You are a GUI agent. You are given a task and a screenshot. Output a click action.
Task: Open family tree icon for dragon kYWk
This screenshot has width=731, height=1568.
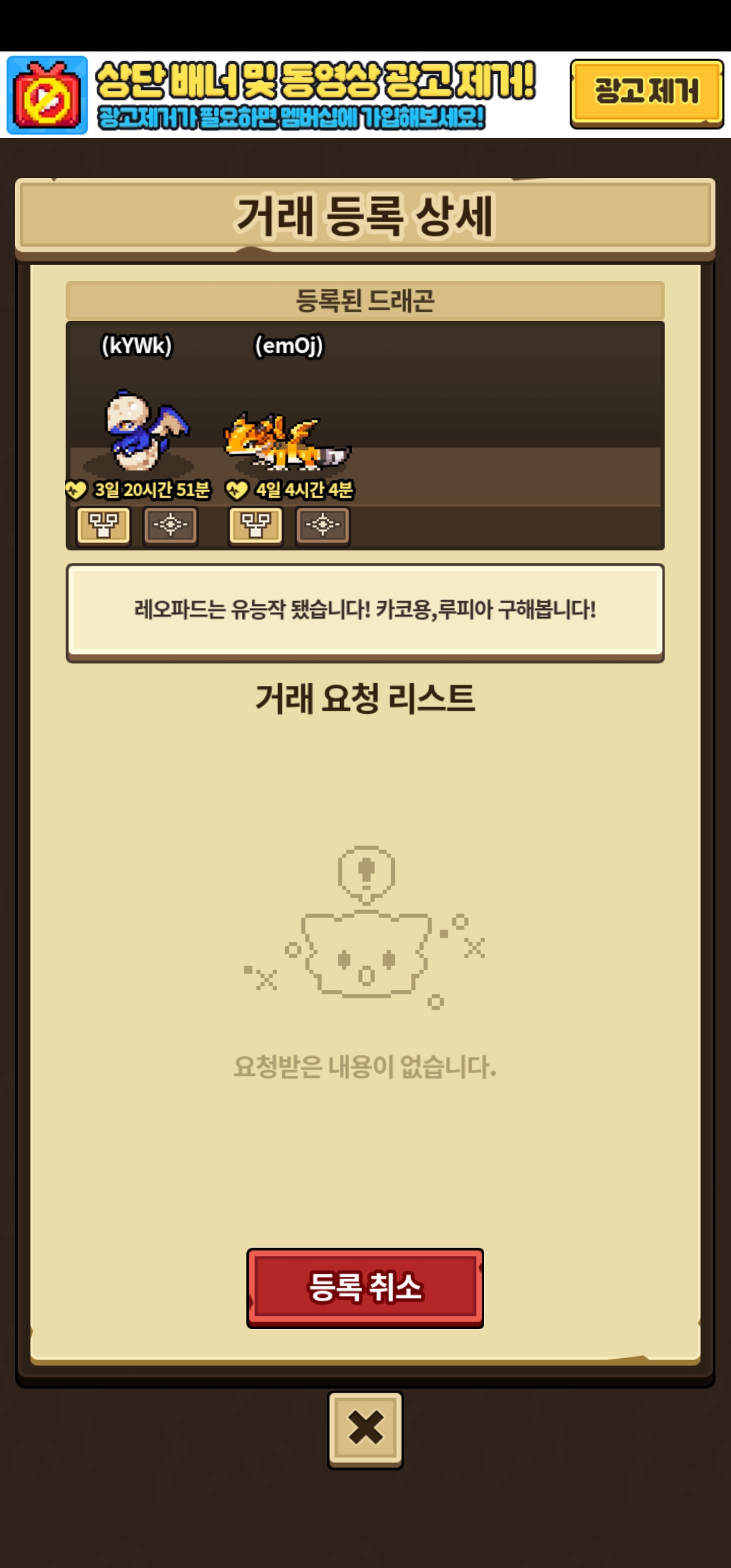(x=104, y=525)
